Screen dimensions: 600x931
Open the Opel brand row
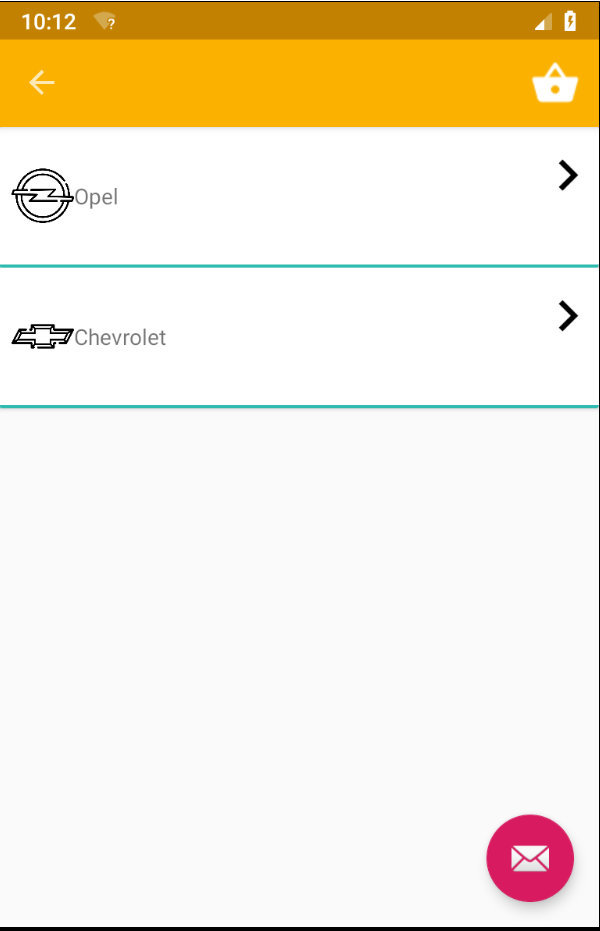[x=299, y=197]
